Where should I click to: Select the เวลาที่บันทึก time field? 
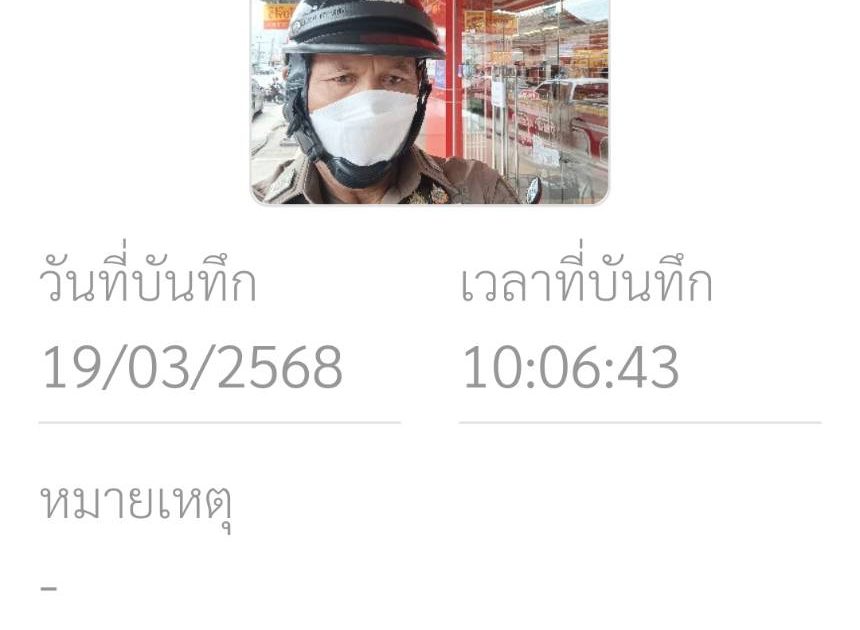pyautogui.click(x=570, y=367)
